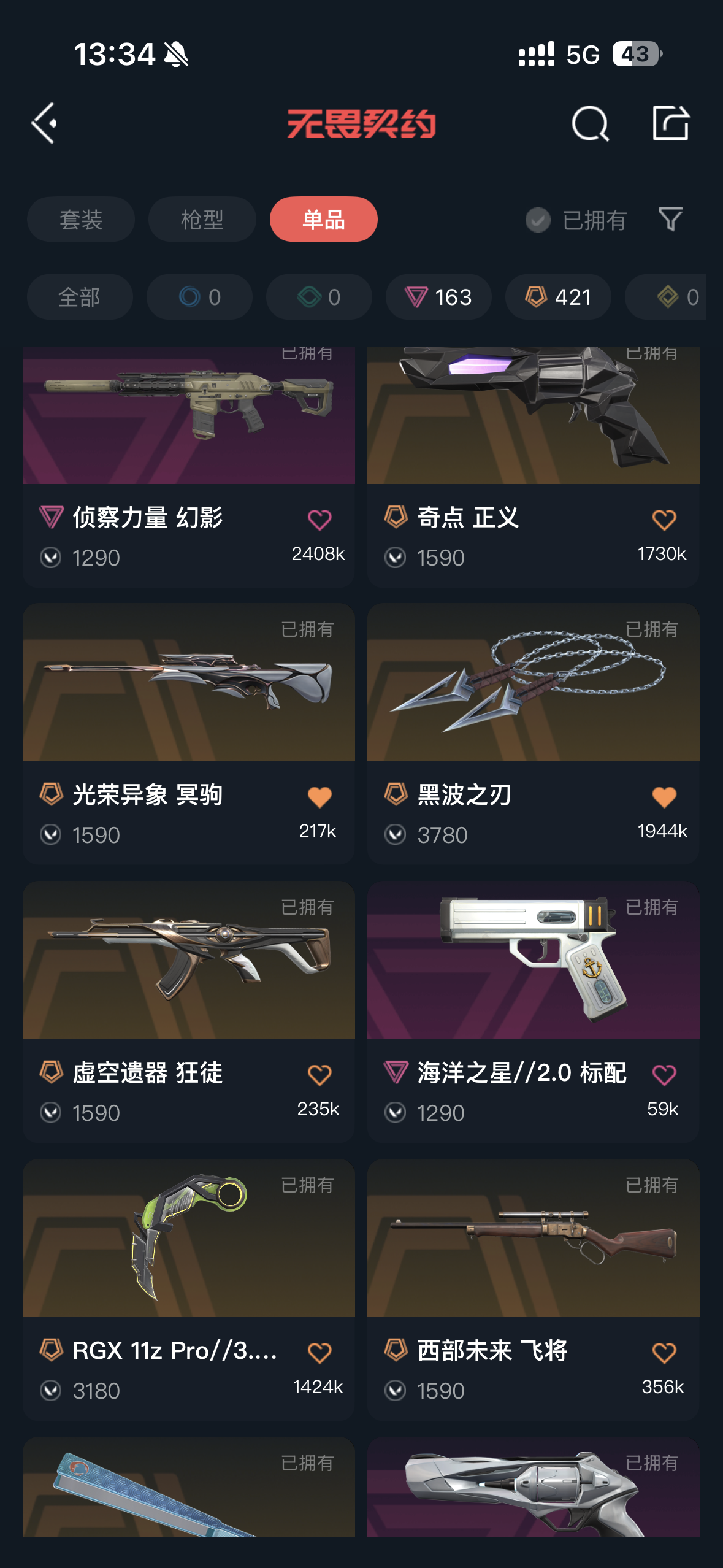Screen dimensions: 723x1568
Task: Open the filter funnel icon
Action: [670, 220]
